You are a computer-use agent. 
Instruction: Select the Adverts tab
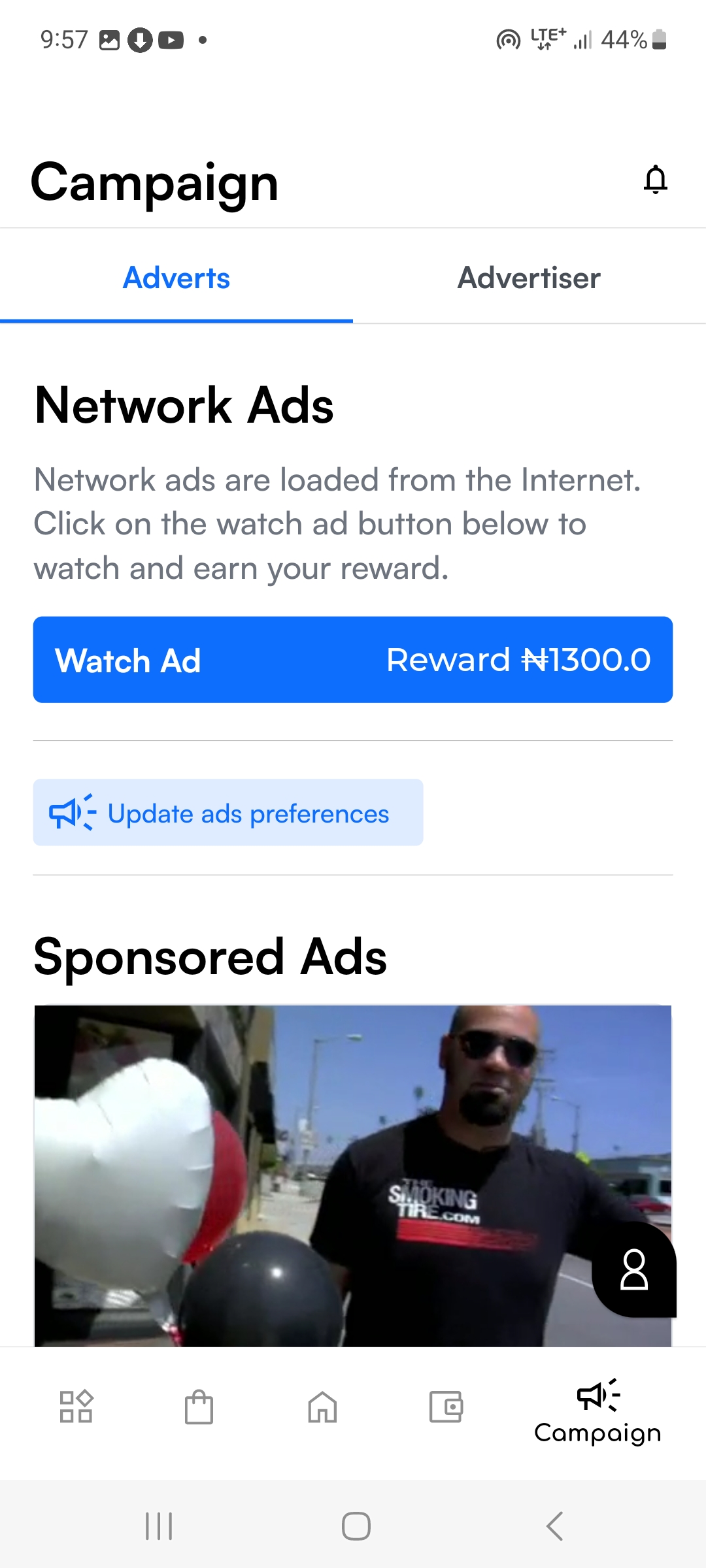point(176,278)
